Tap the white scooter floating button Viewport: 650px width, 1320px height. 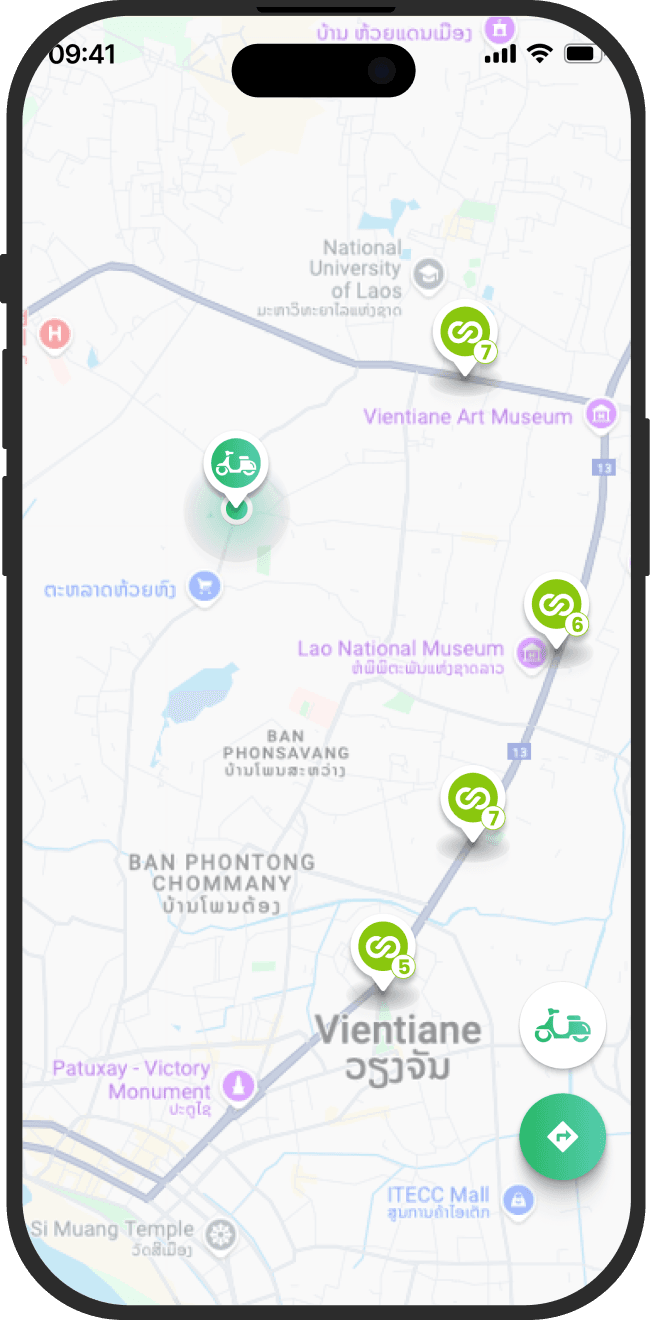(x=562, y=1026)
